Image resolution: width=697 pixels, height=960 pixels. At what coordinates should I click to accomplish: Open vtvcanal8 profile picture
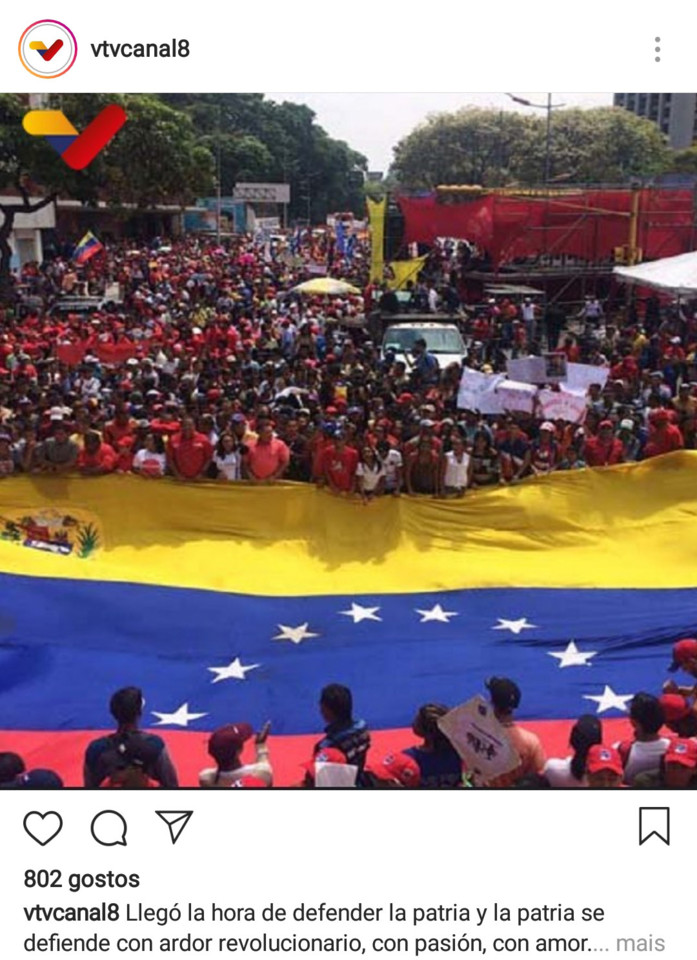point(47,49)
